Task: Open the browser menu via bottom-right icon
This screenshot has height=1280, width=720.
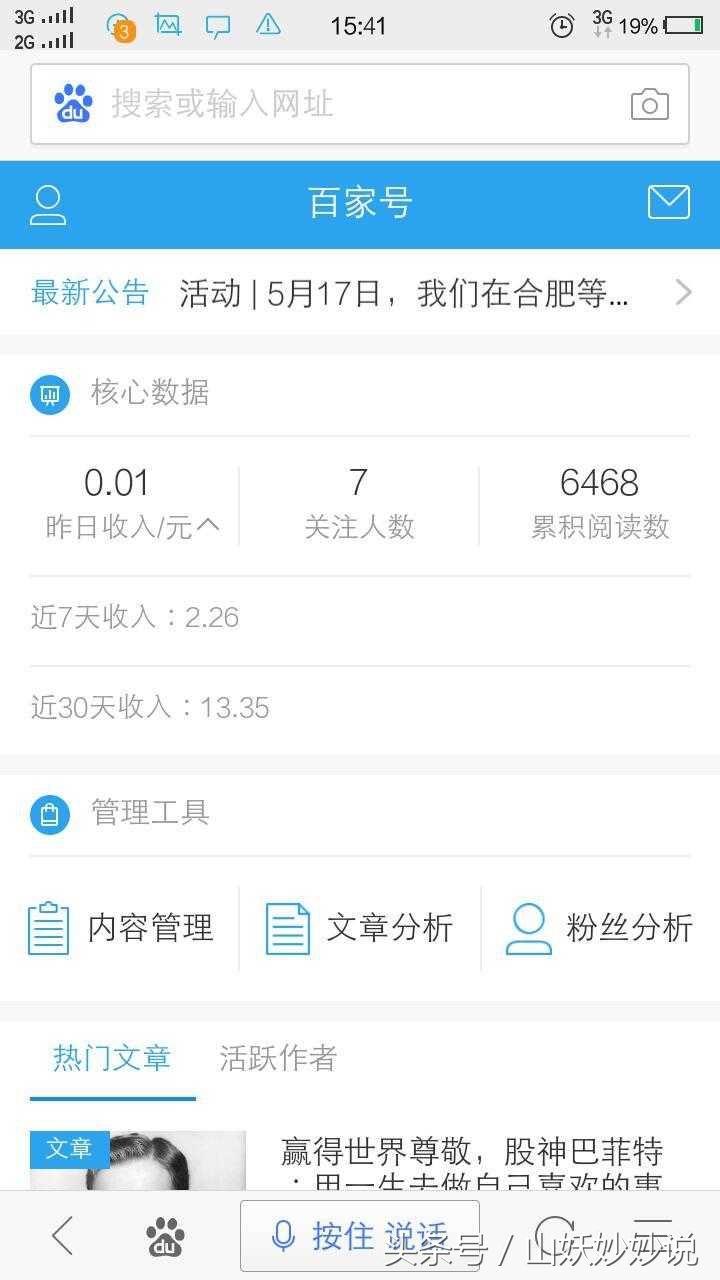Action: [x=655, y=1235]
